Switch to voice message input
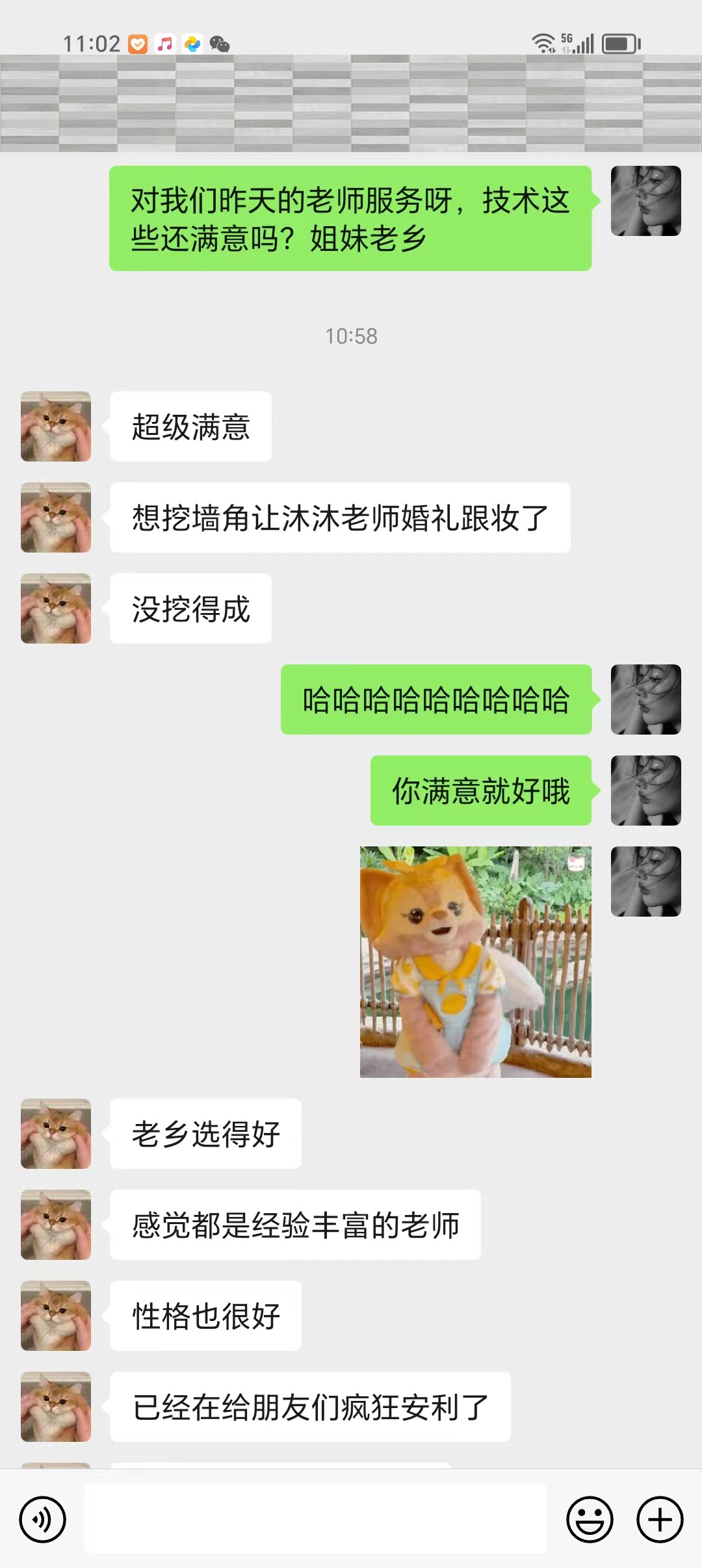Viewport: 702px width, 1568px height. [42, 1520]
